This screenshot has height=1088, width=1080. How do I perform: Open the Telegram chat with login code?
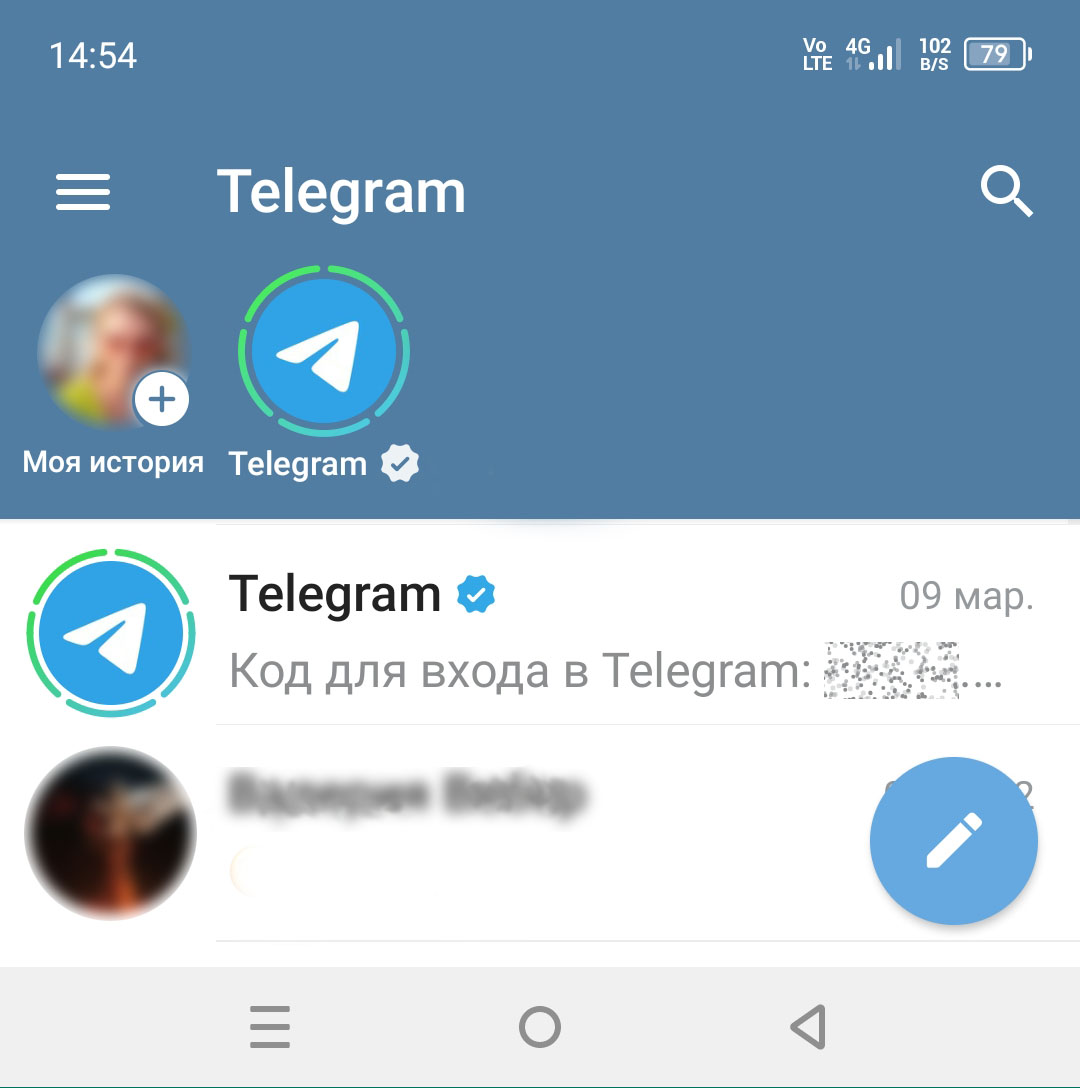pos(600,632)
